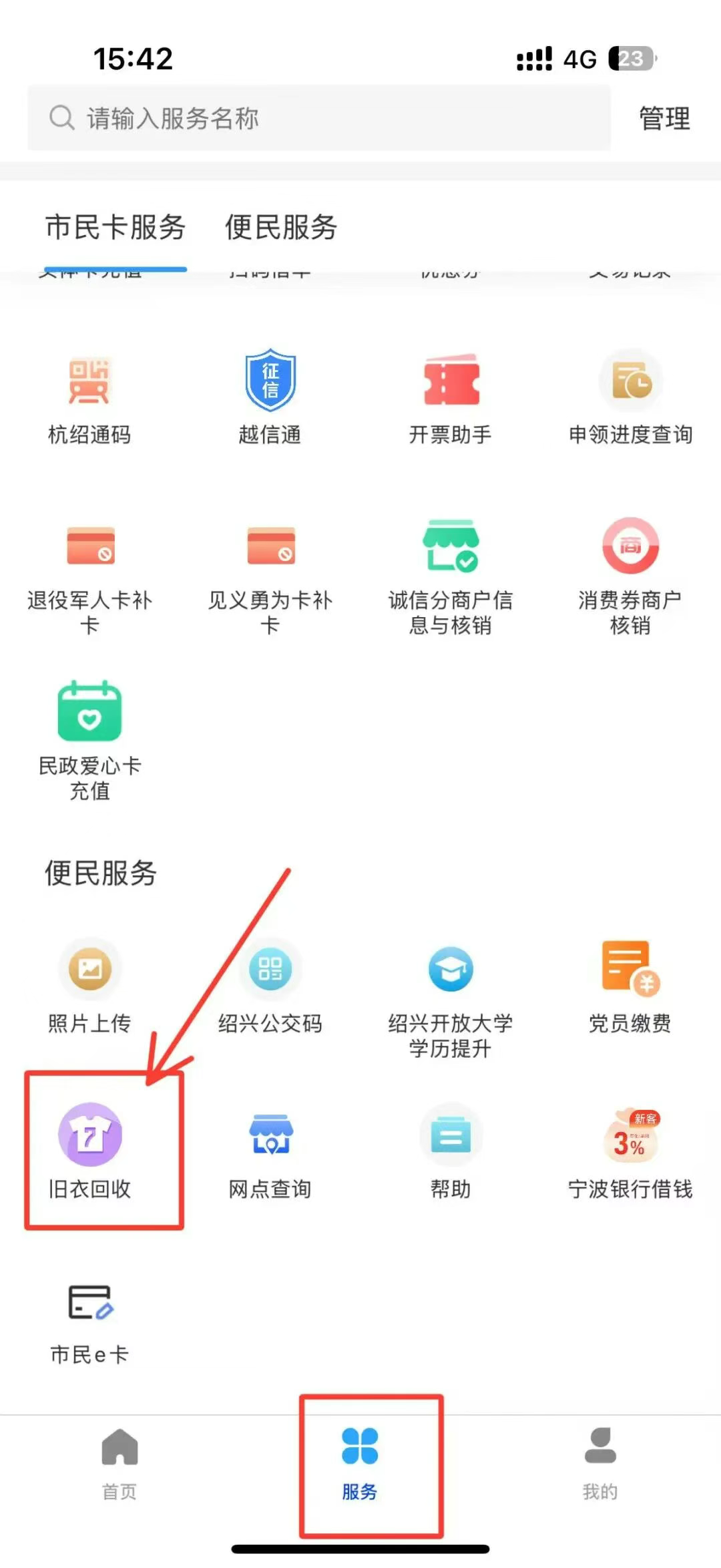Open 见义勇为卡补卡
721x1568 pixels.
point(270,574)
